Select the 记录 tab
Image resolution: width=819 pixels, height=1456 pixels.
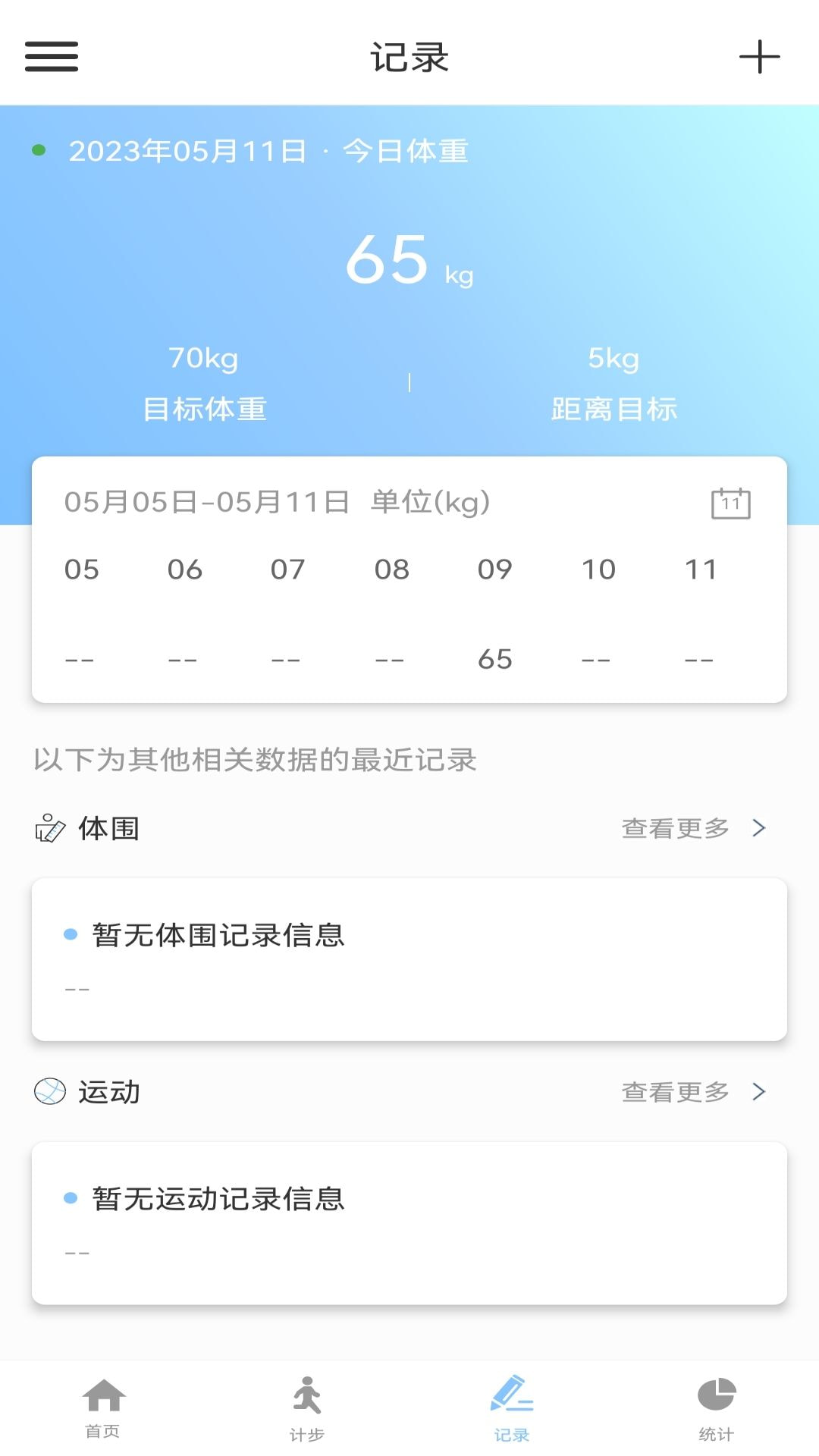tap(512, 1408)
